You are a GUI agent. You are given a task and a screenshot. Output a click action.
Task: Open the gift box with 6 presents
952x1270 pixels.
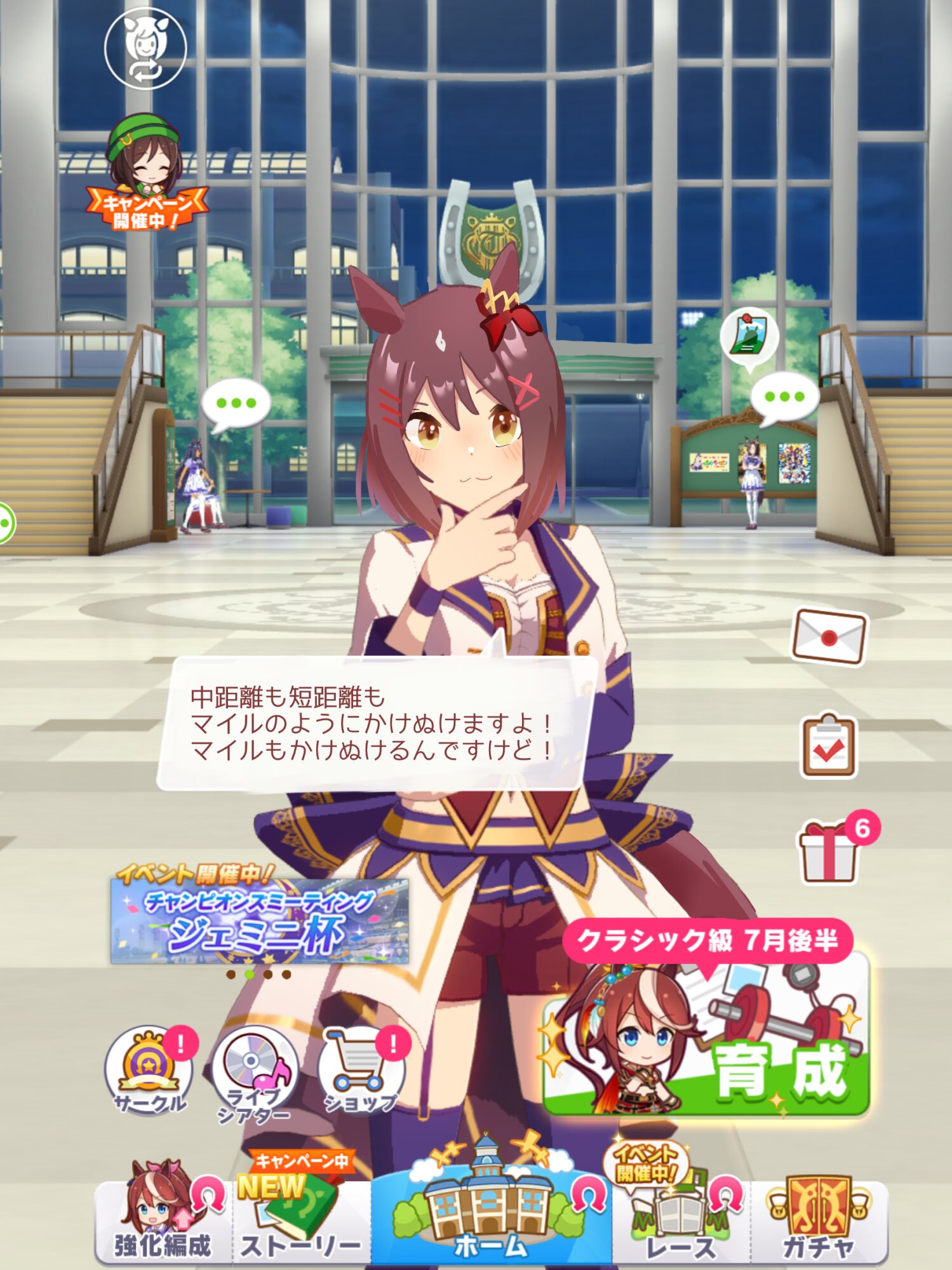click(829, 850)
